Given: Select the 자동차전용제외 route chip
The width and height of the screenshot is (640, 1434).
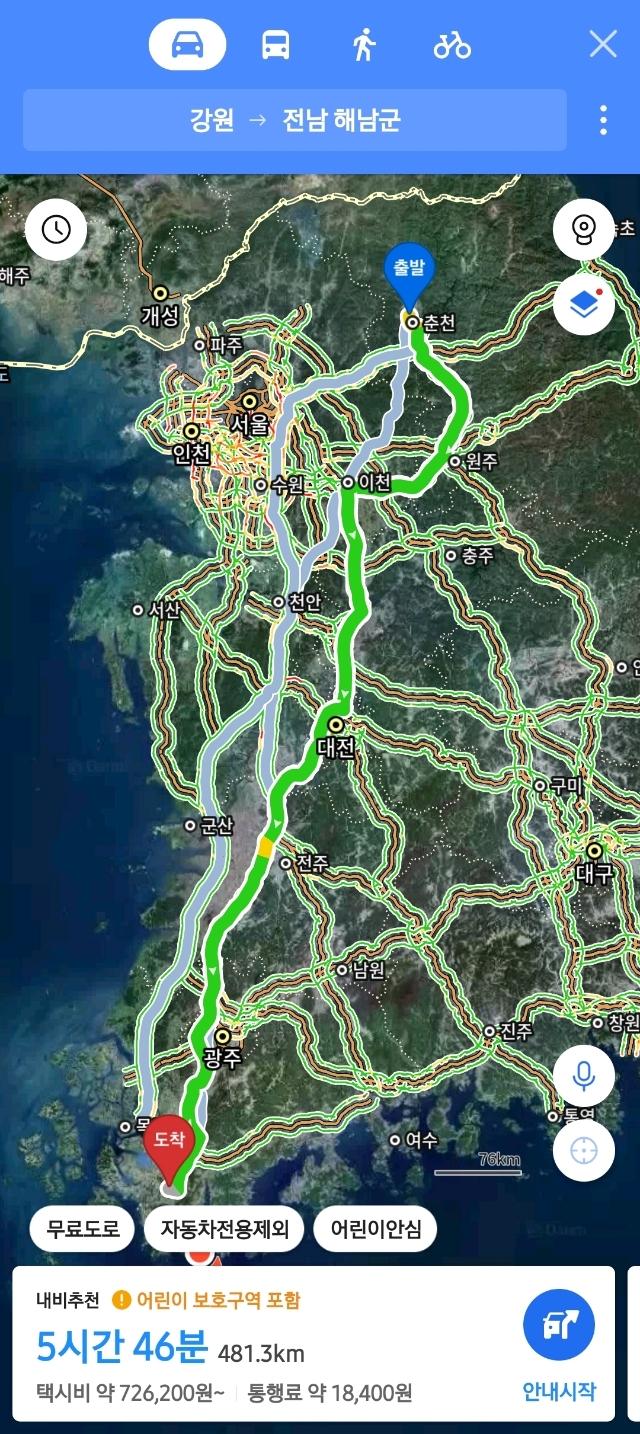Looking at the screenshot, I should click(x=224, y=1229).
